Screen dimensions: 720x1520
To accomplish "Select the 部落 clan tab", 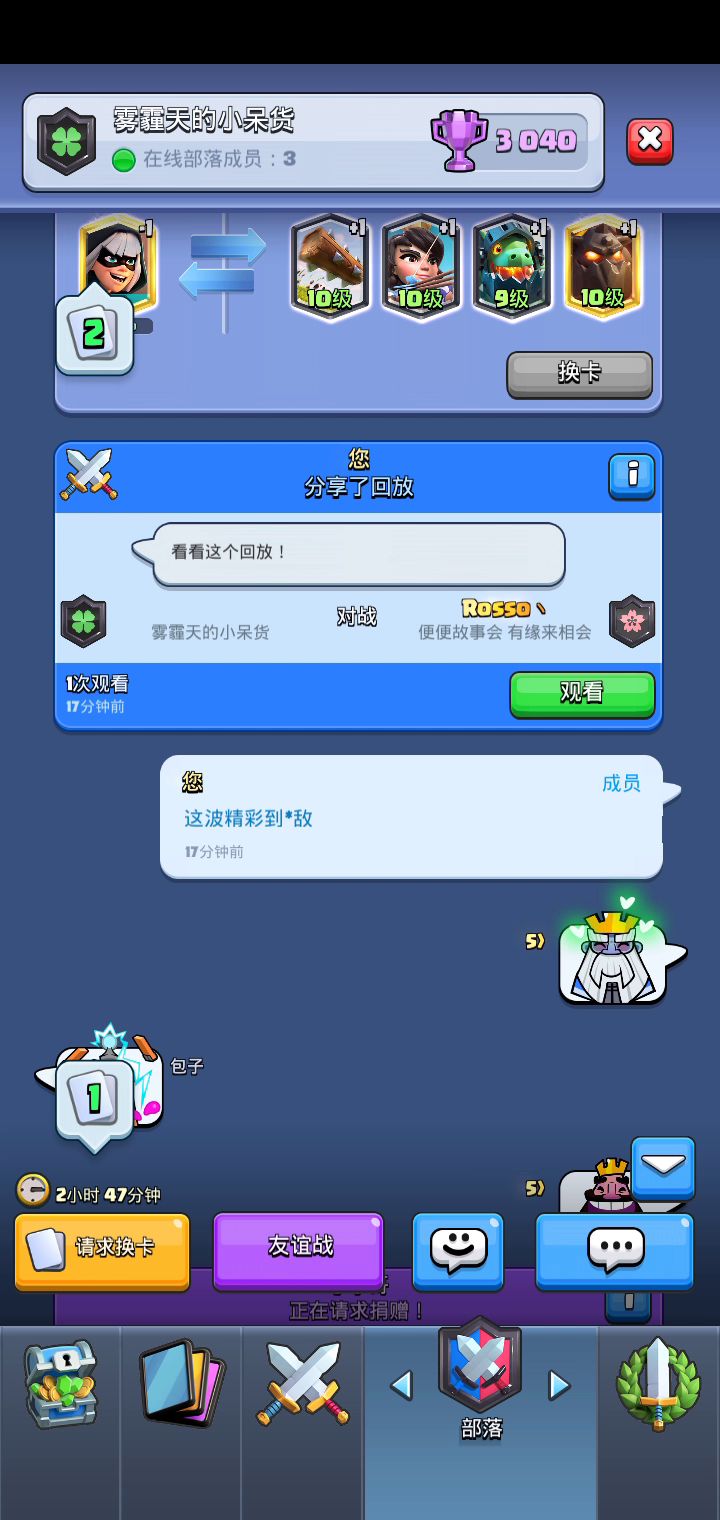I will 481,1380.
